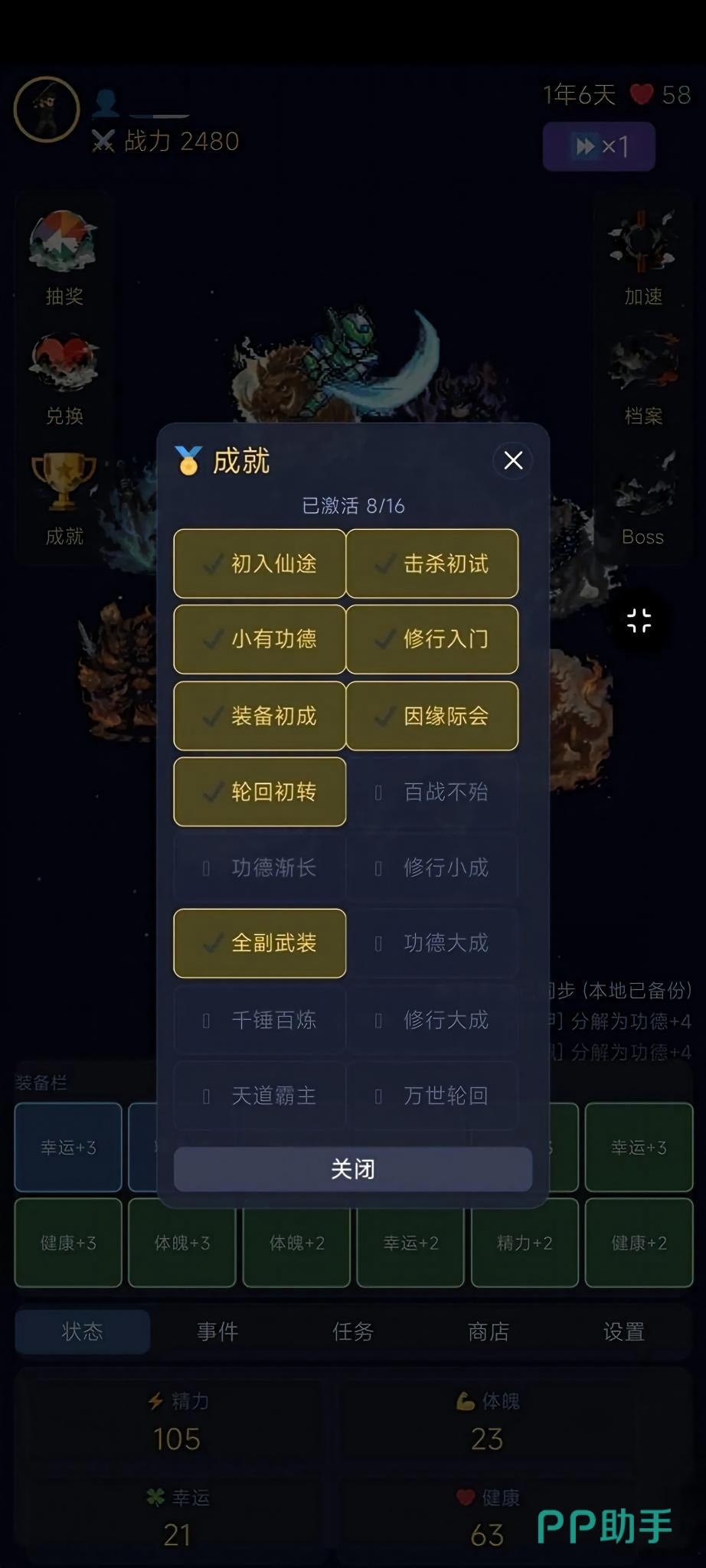Tap the 关闭 button
The width and height of the screenshot is (706, 1568).
[x=353, y=1168]
